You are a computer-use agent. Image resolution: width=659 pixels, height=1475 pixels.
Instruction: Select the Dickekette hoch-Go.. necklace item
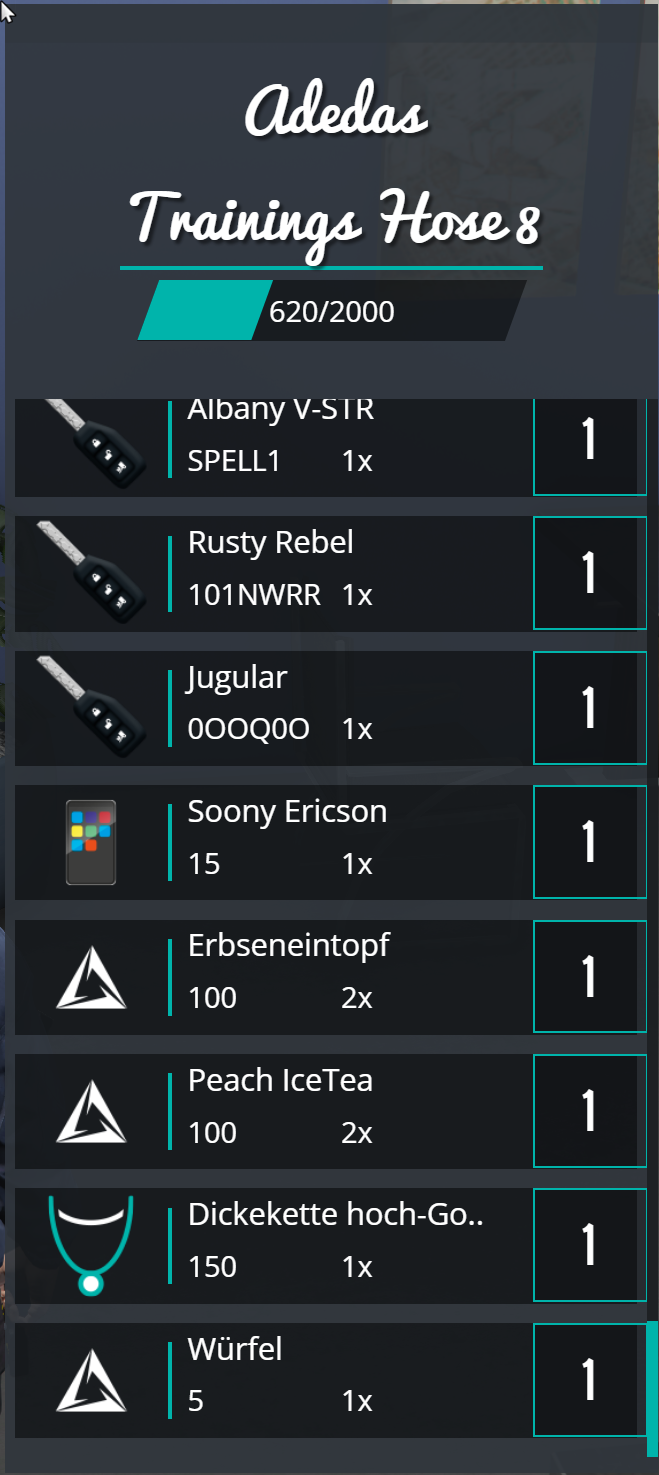click(x=270, y=1246)
